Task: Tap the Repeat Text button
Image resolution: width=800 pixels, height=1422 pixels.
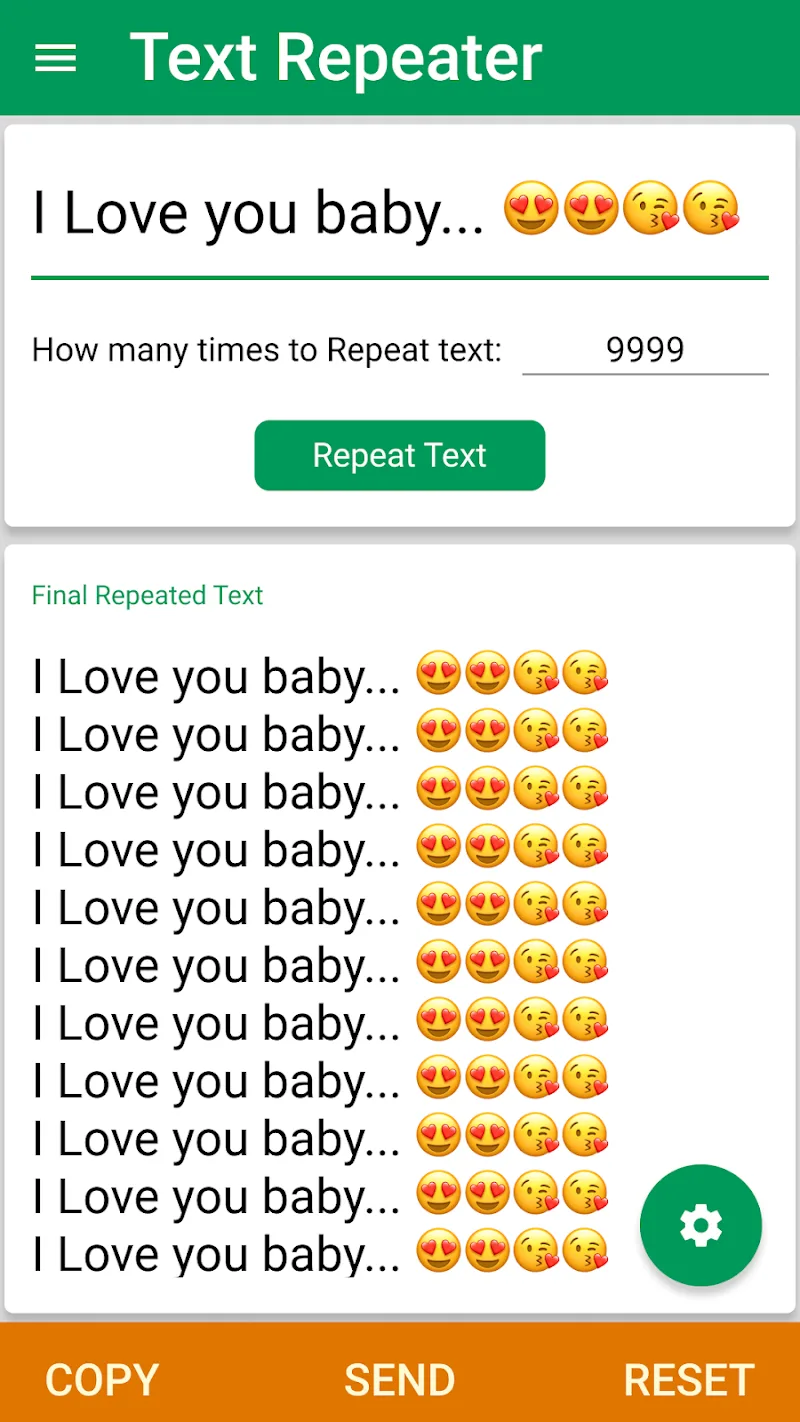Action: 400,455
